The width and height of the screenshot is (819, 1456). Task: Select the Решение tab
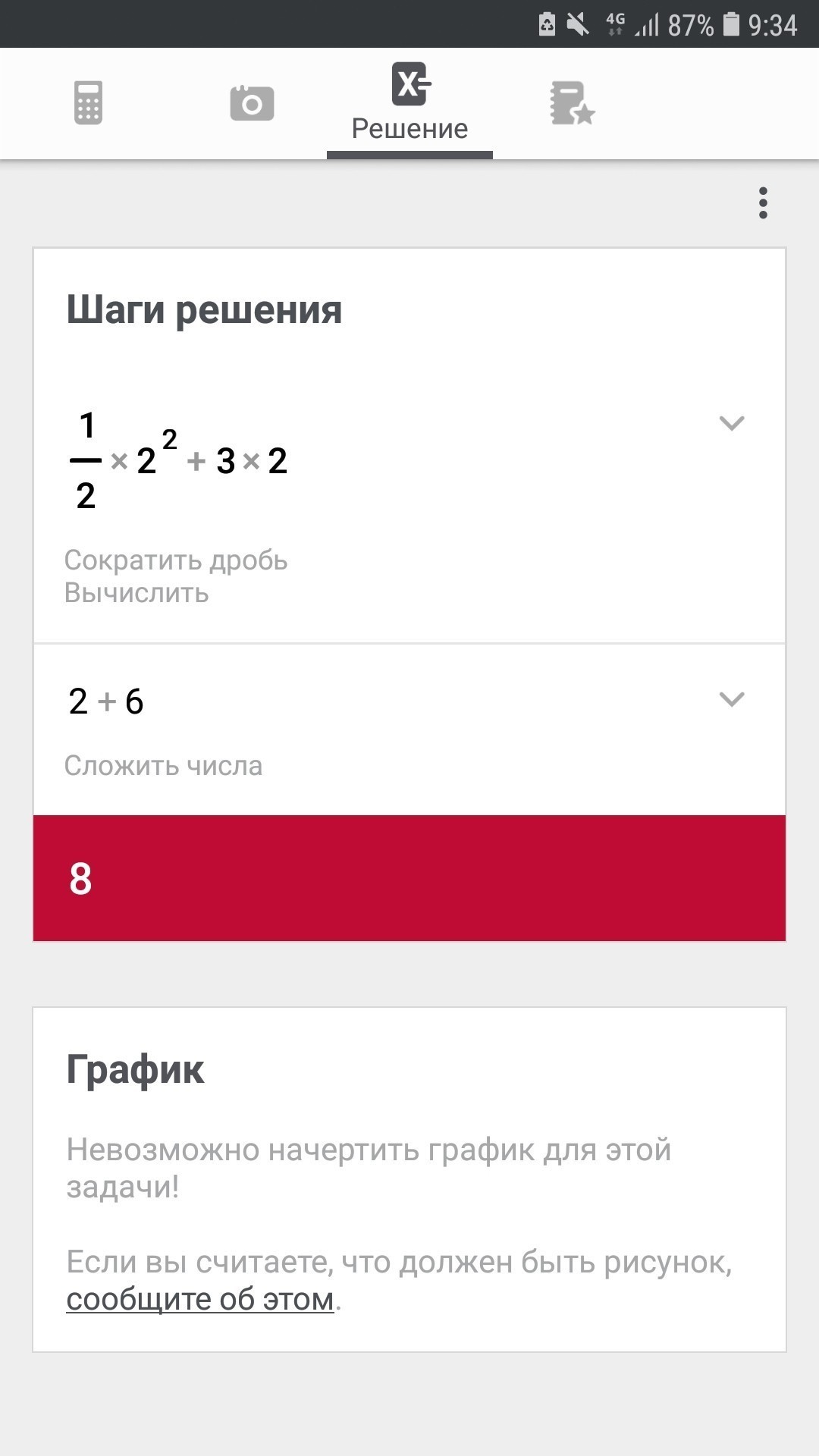pos(410,103)
